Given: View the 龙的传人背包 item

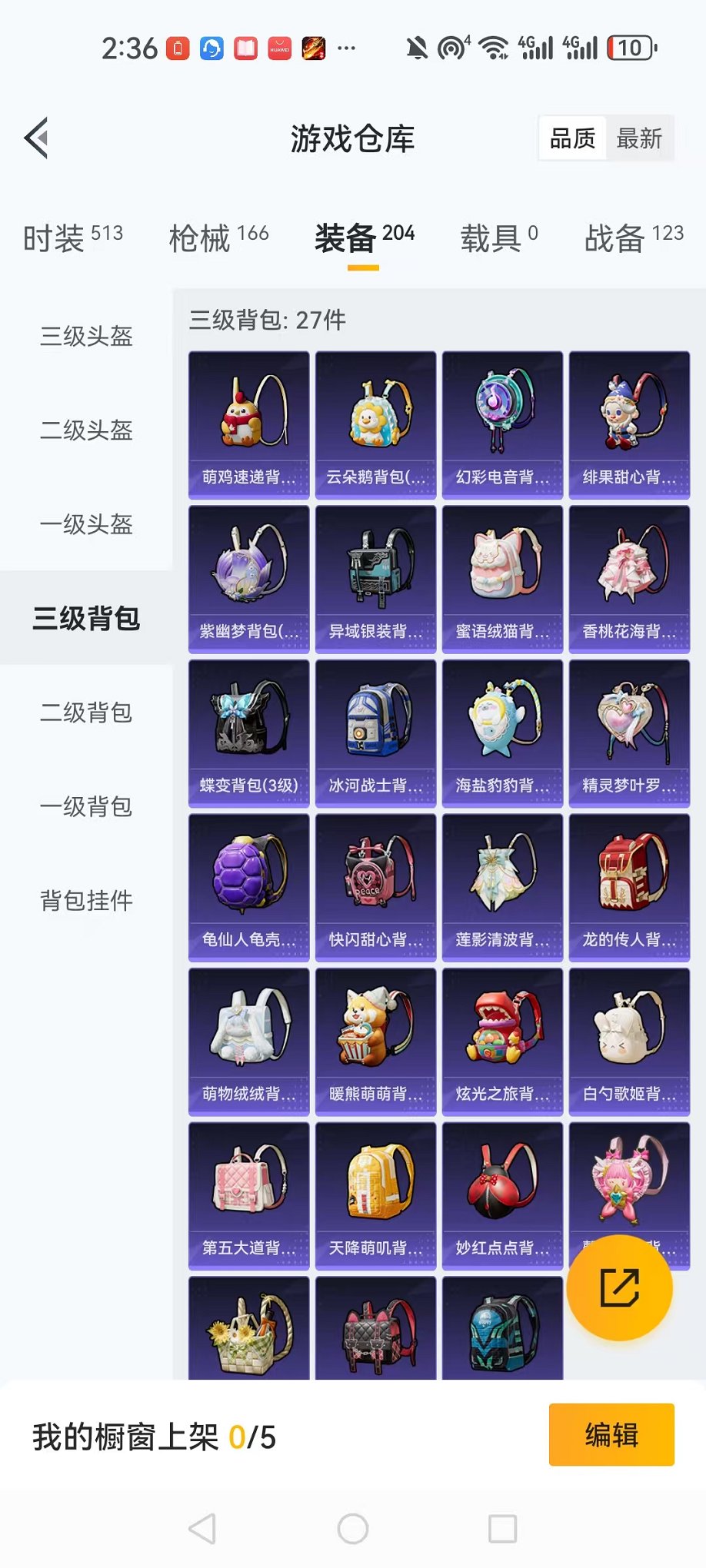Looking at the screenshot, I should (x=629, y=888).
